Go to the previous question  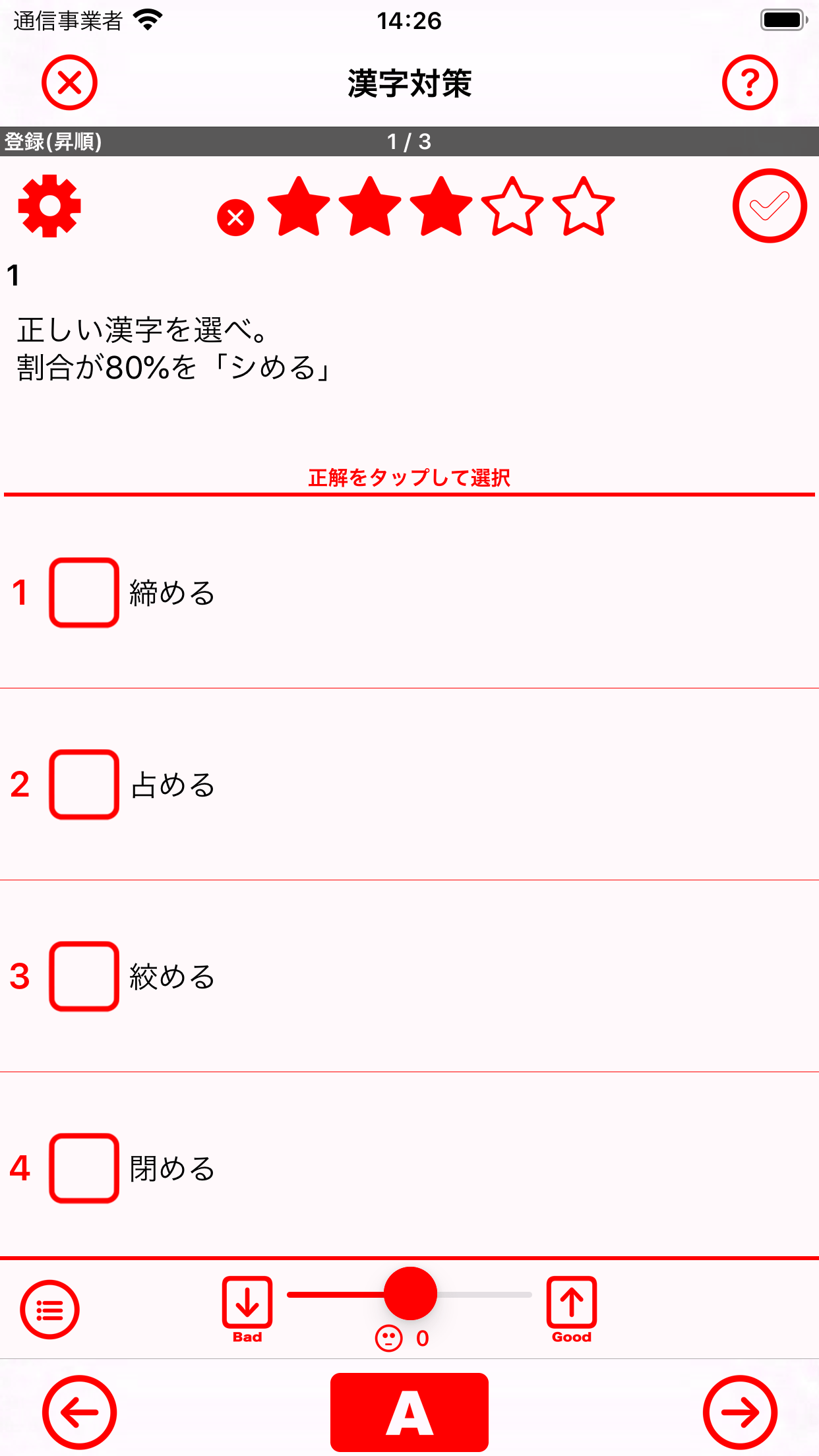[79, 1412]
